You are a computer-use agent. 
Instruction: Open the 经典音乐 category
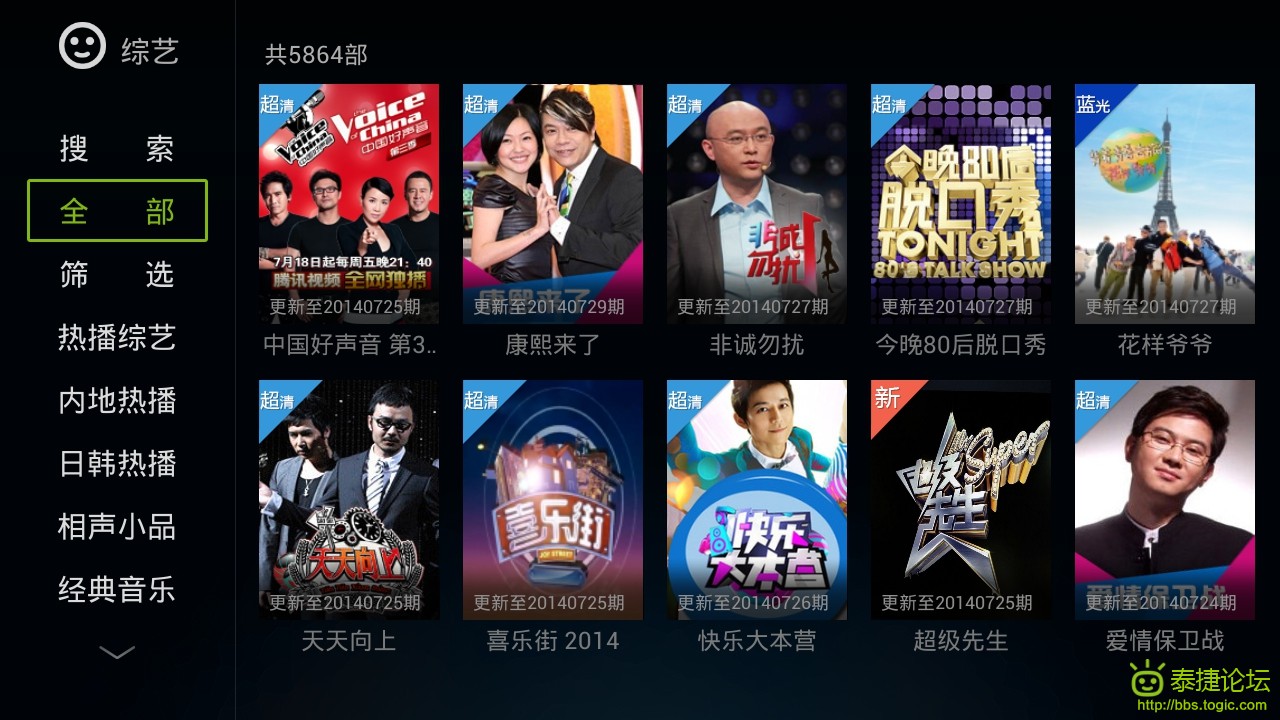[117, 590]
